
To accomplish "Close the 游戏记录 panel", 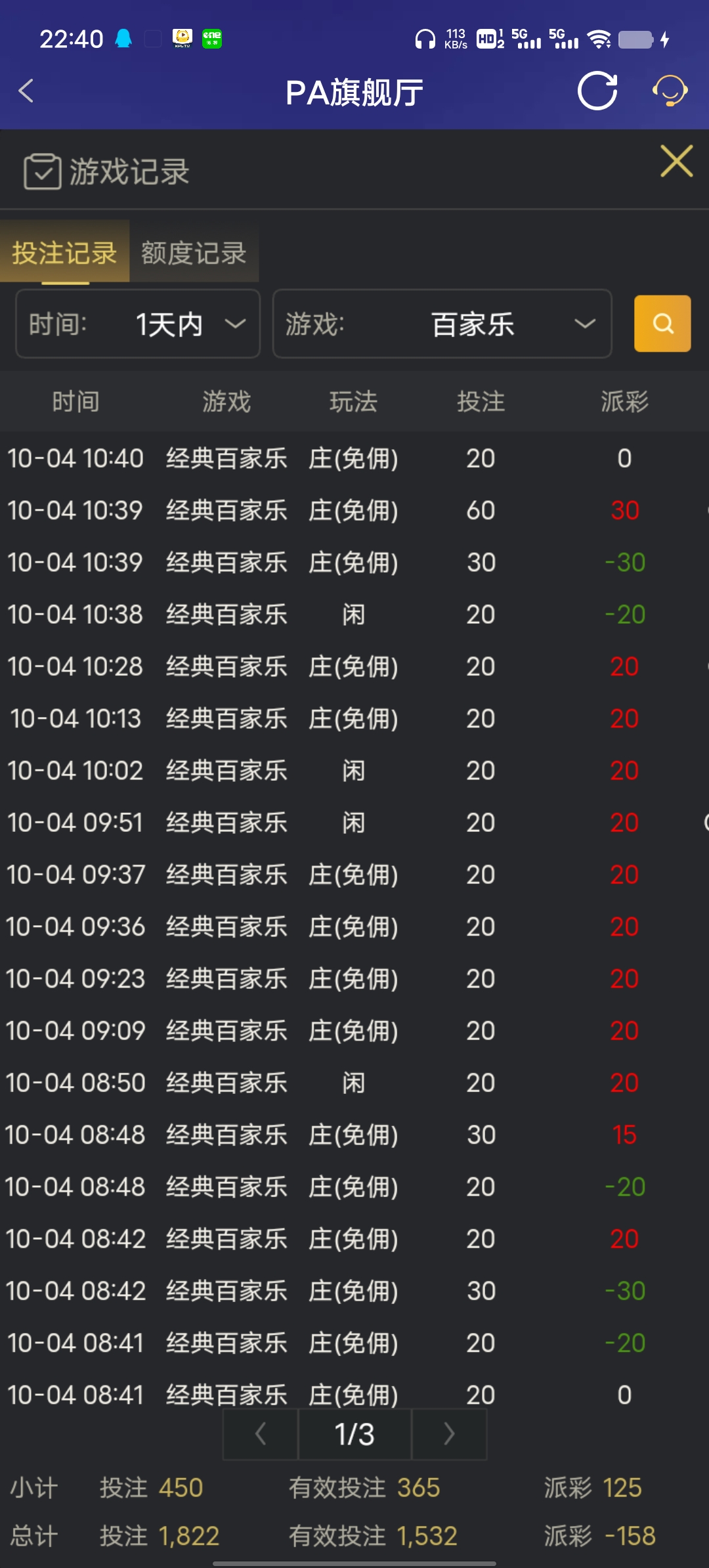I will point(676,162).
